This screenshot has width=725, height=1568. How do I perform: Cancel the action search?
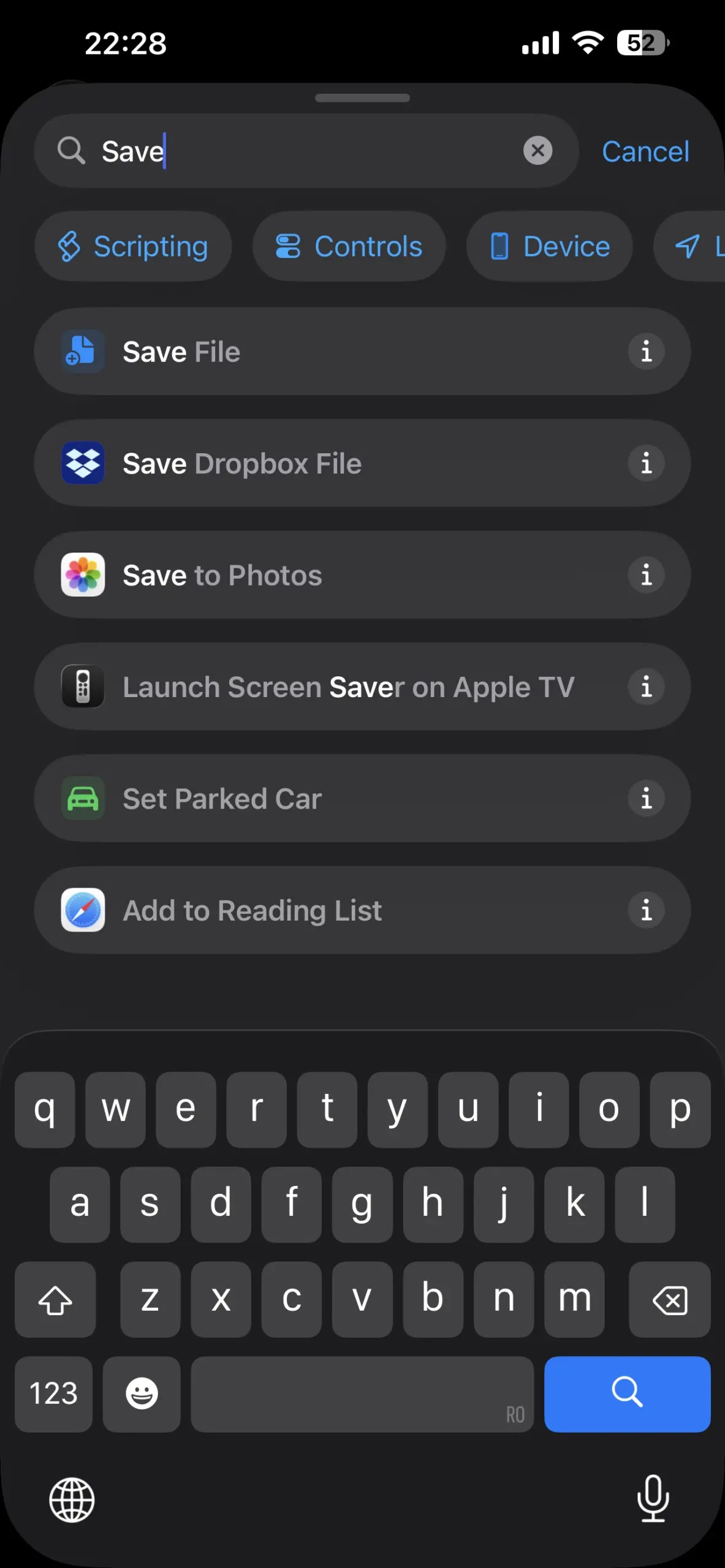tap(645, 151)
